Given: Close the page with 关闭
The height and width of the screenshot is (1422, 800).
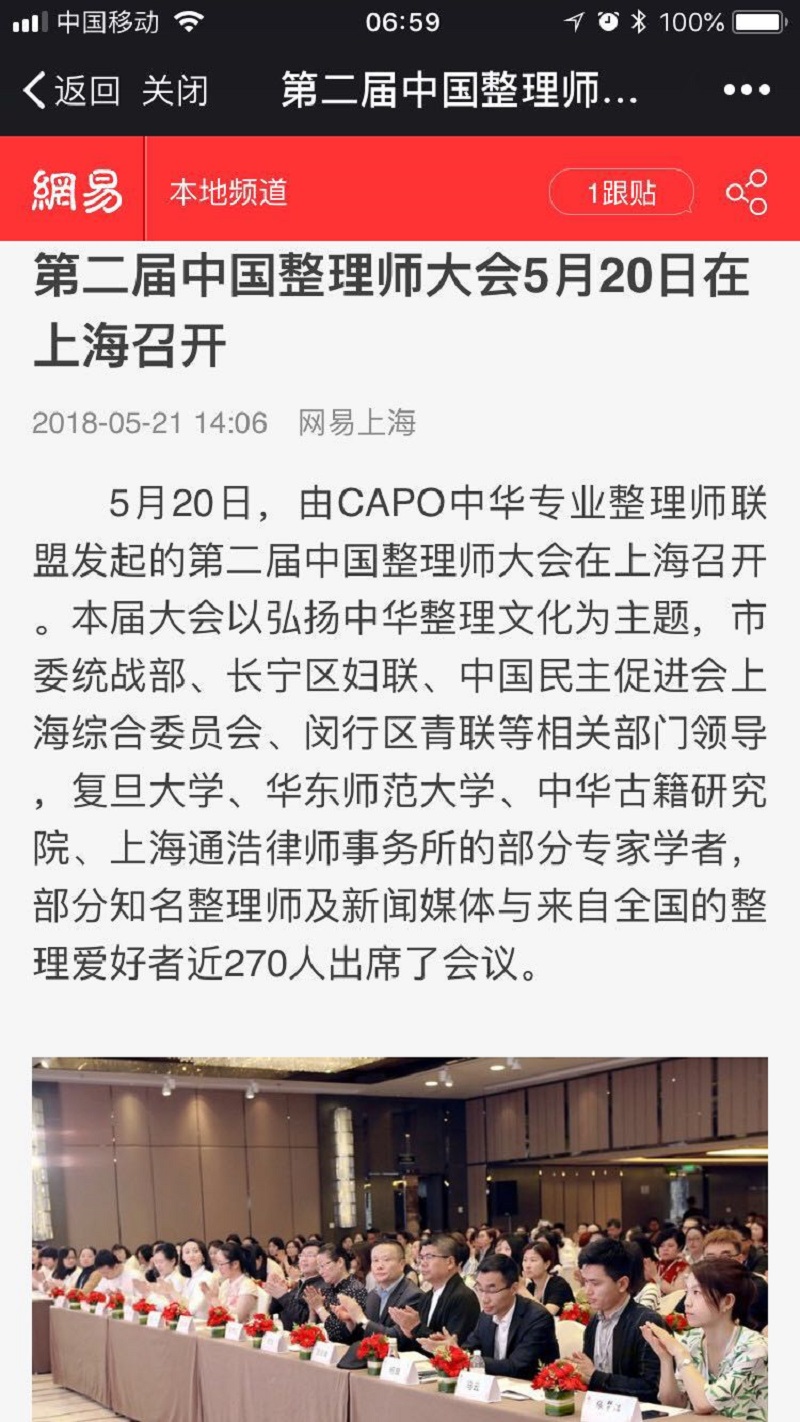Looking at the screenshot, I should tap(175, 91).
